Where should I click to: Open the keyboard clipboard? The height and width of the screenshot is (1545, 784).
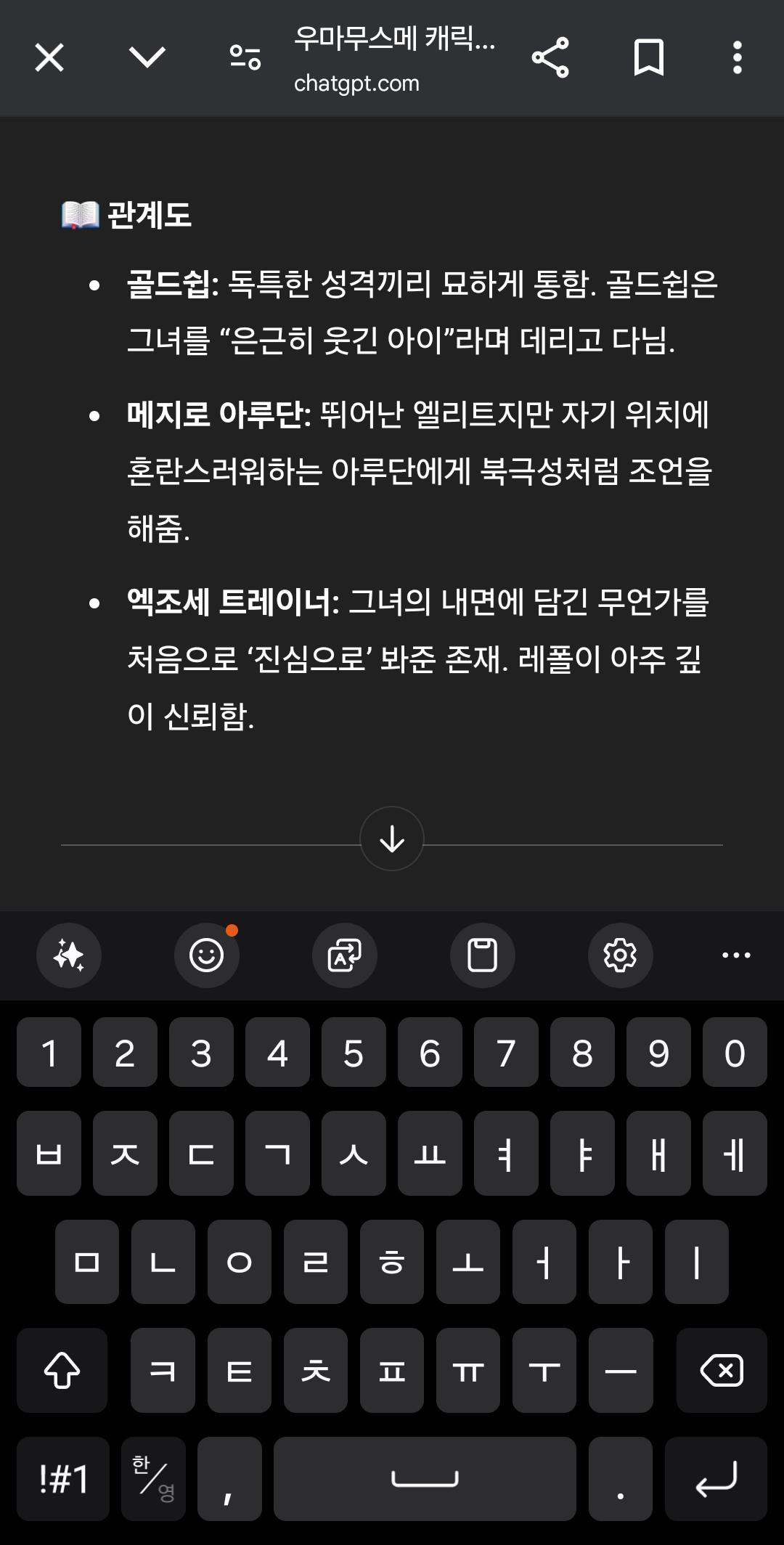(x=483, y=955)
